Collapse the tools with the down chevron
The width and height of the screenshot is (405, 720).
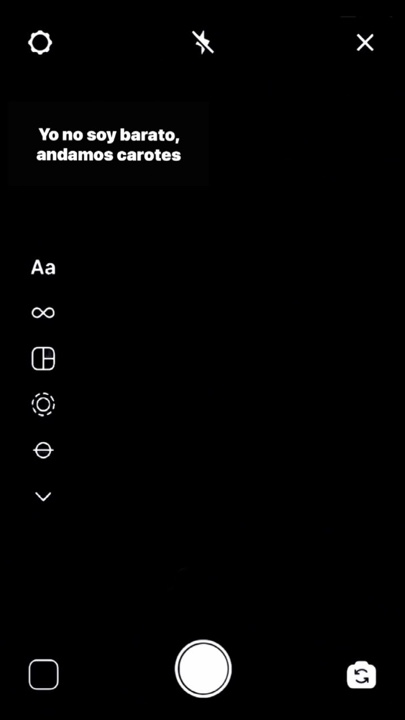[x=43, y=496]
